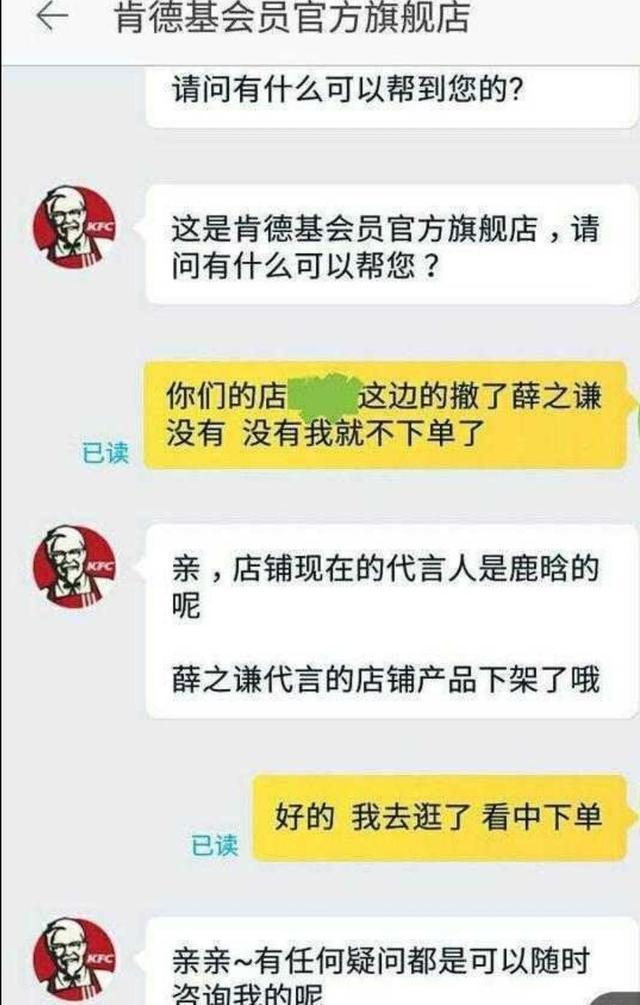Viewport: 640px width, 1005px height.
Task: Tap KFC avatar next to the 代言人是鹿晗 reply
Action: (75, 567)
